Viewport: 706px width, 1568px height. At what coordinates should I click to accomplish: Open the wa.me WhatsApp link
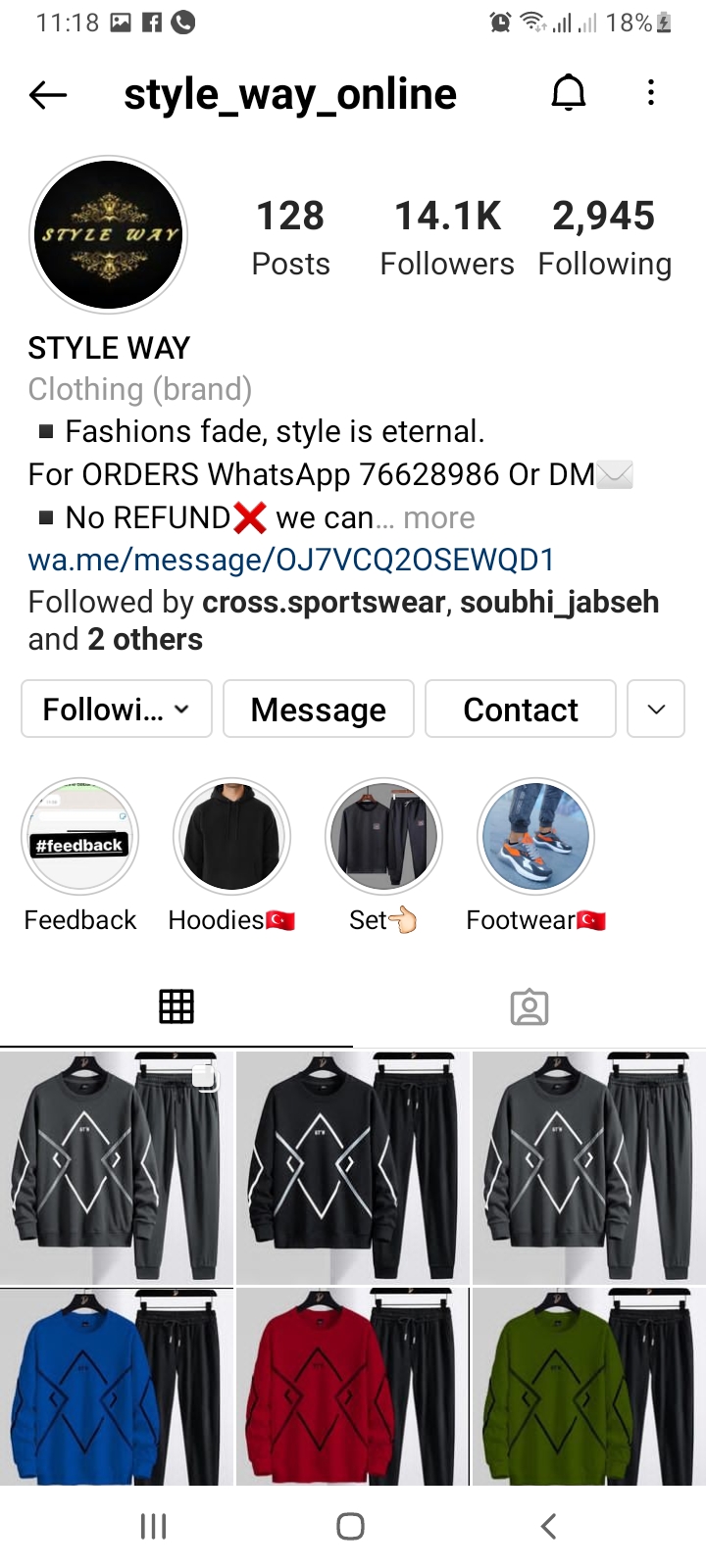tap(291, 560)
